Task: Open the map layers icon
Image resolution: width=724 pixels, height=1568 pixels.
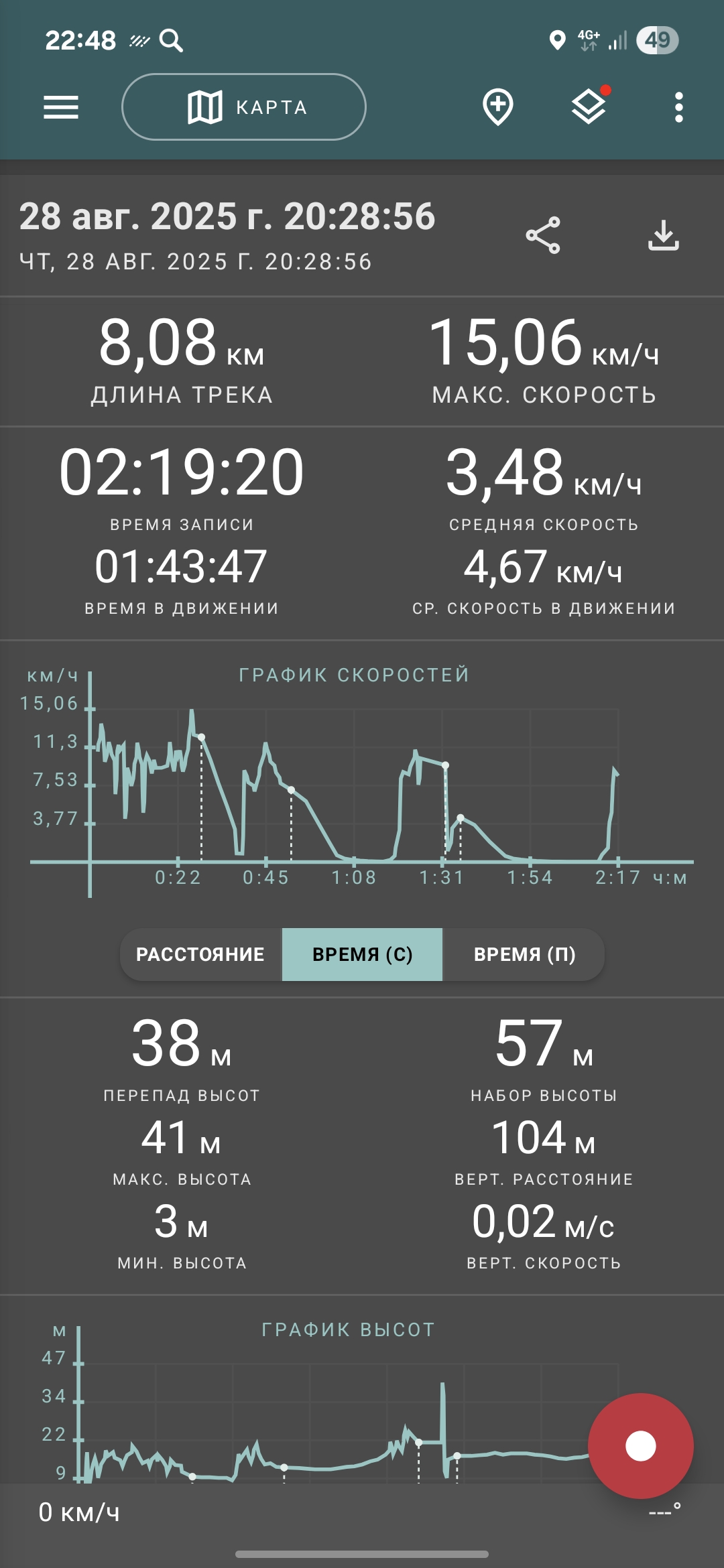Action: (x=589, y=107)
